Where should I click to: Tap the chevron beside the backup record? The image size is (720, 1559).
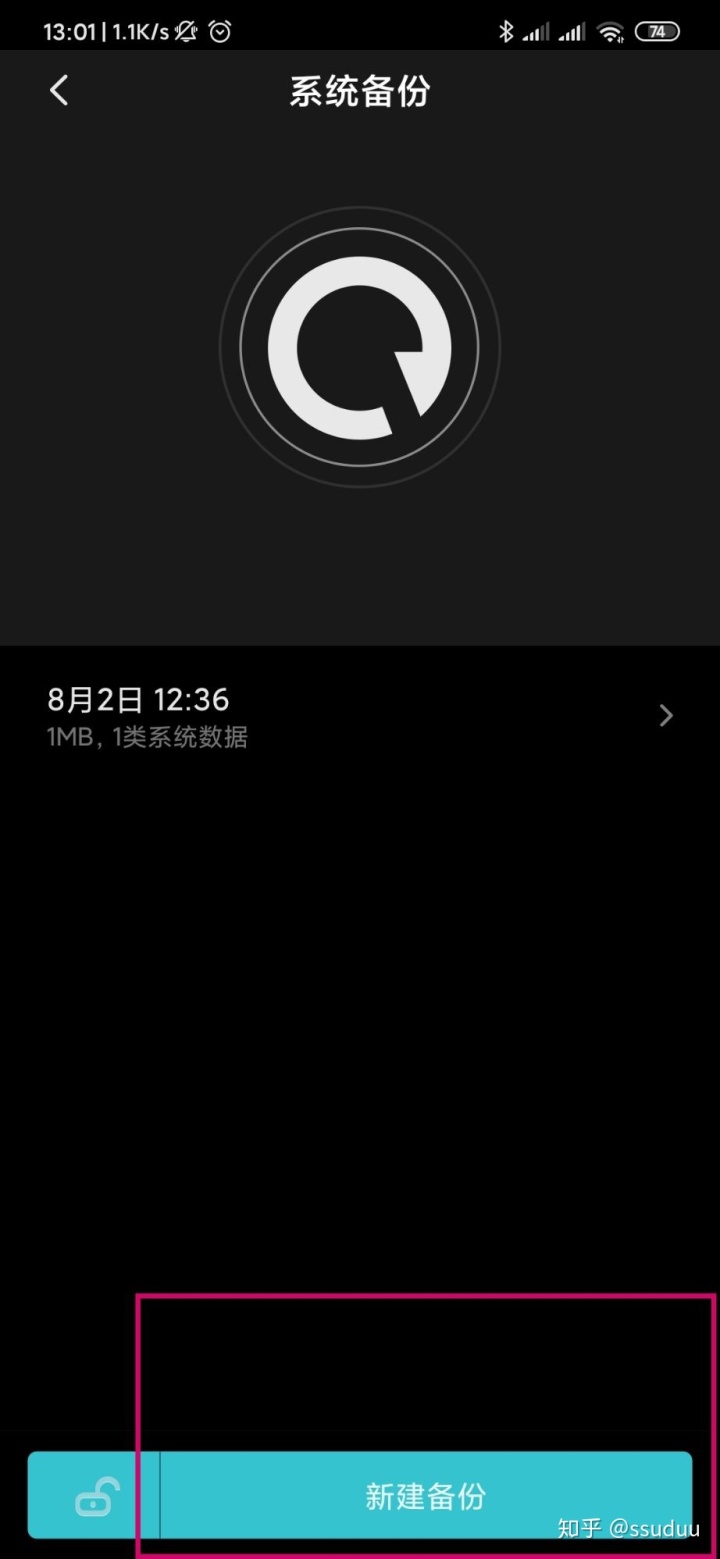[x=665, y=715]
